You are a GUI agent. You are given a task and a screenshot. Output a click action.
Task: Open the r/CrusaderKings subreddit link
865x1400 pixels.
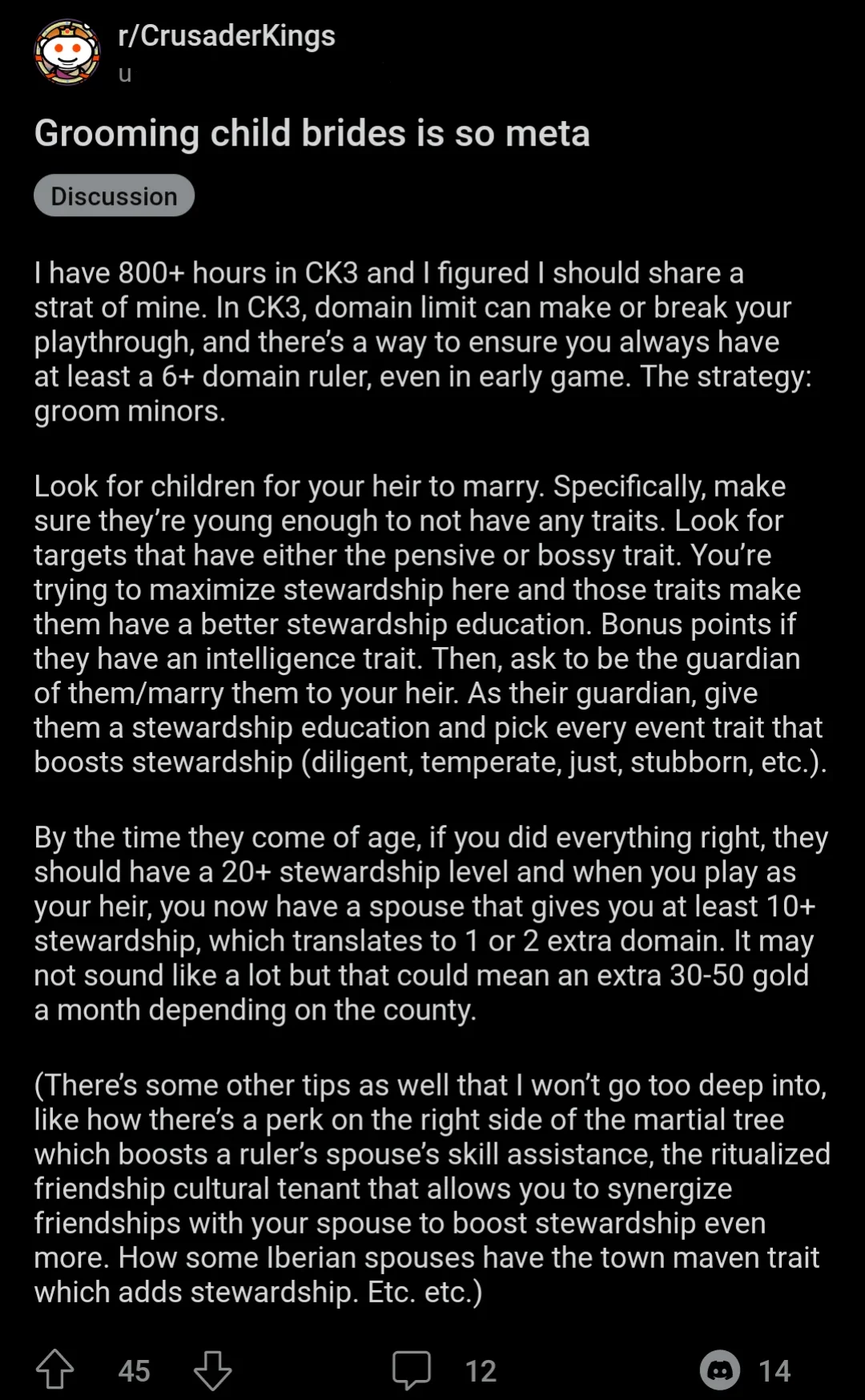tap(227, 37)
